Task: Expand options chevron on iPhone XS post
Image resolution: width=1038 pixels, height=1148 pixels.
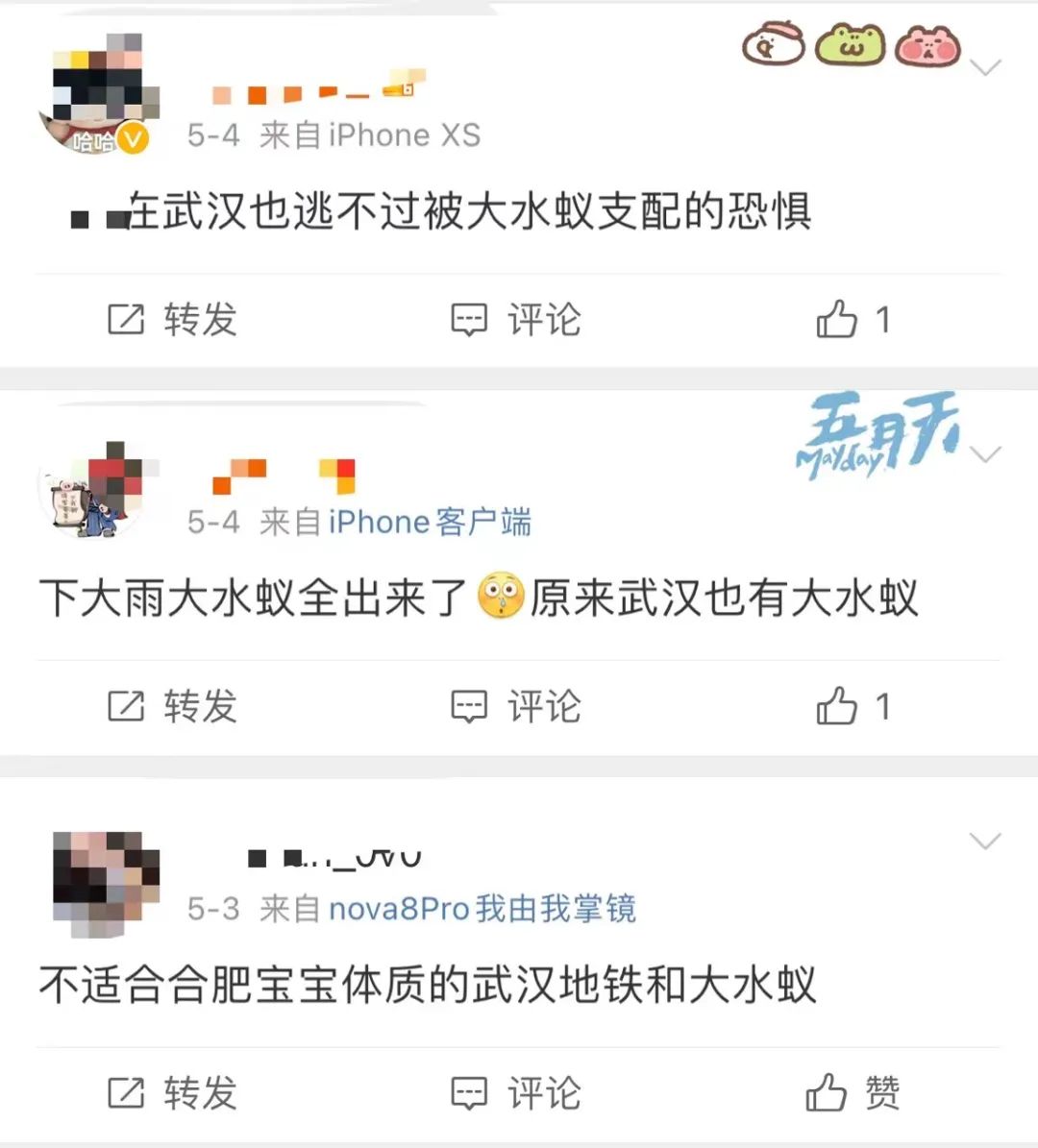Action: (985, 67)
